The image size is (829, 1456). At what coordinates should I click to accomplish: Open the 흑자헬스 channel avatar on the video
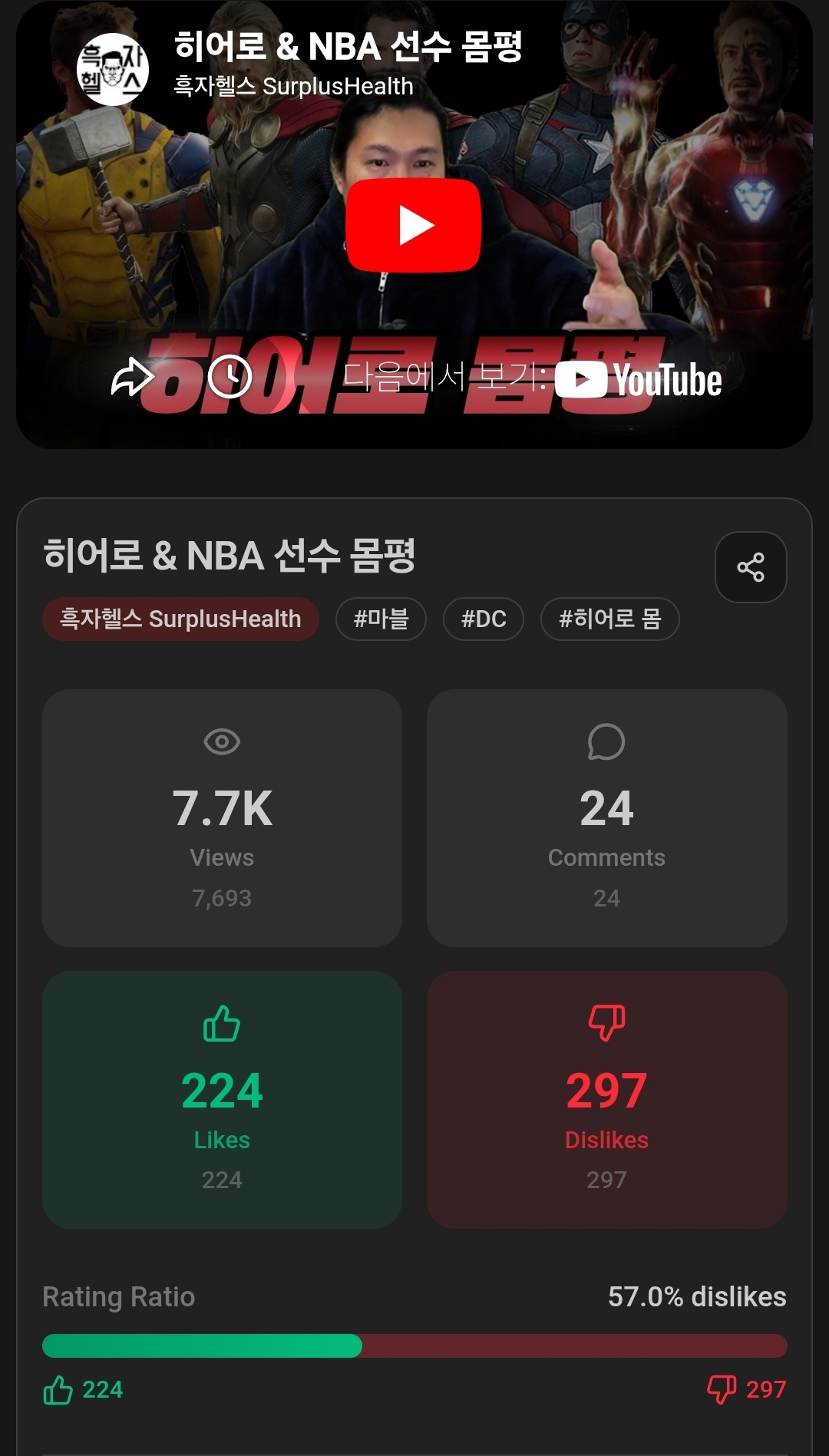click(113, 69)
